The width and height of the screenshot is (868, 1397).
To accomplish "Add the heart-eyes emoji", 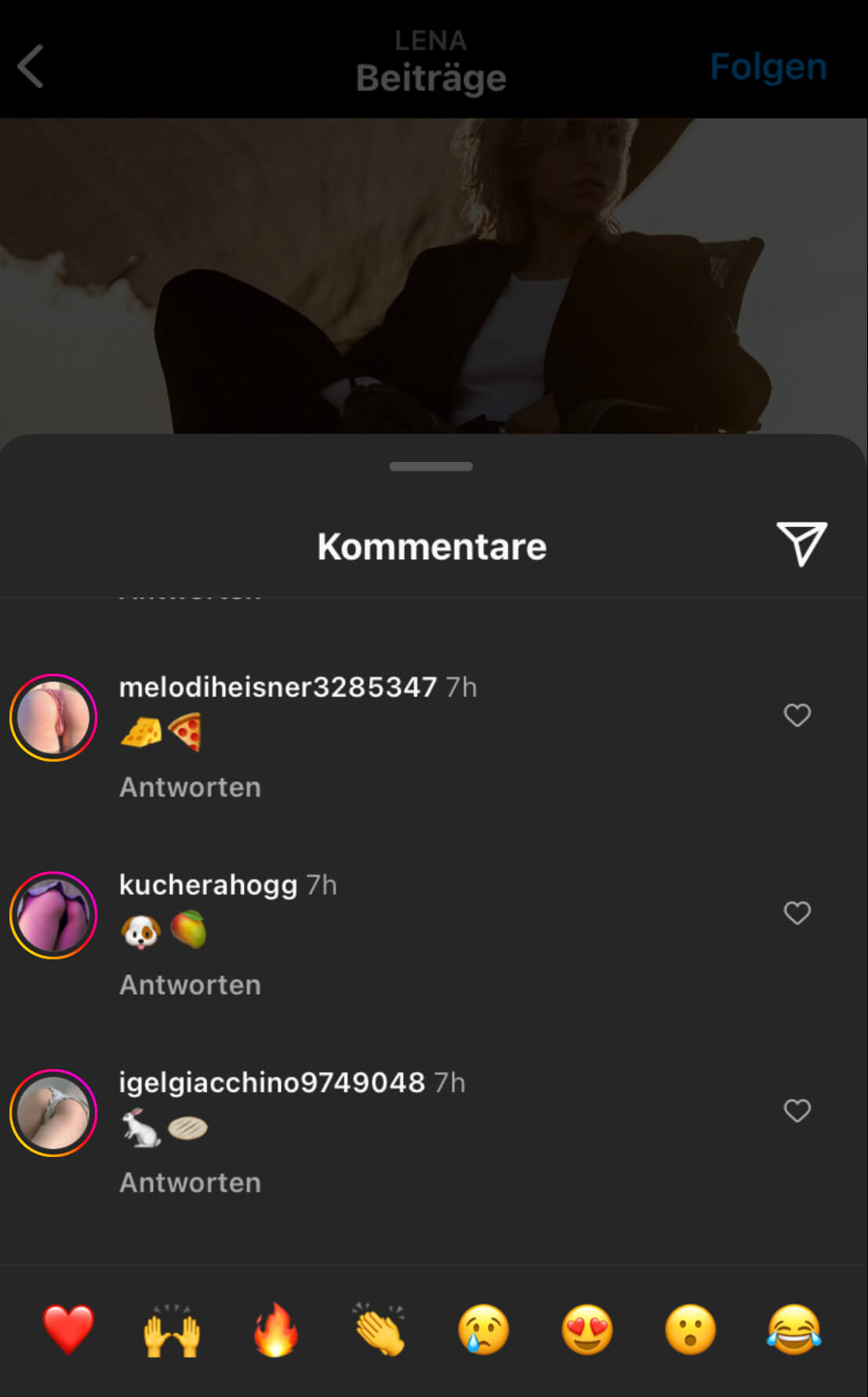I will [x=587, y=1330].
